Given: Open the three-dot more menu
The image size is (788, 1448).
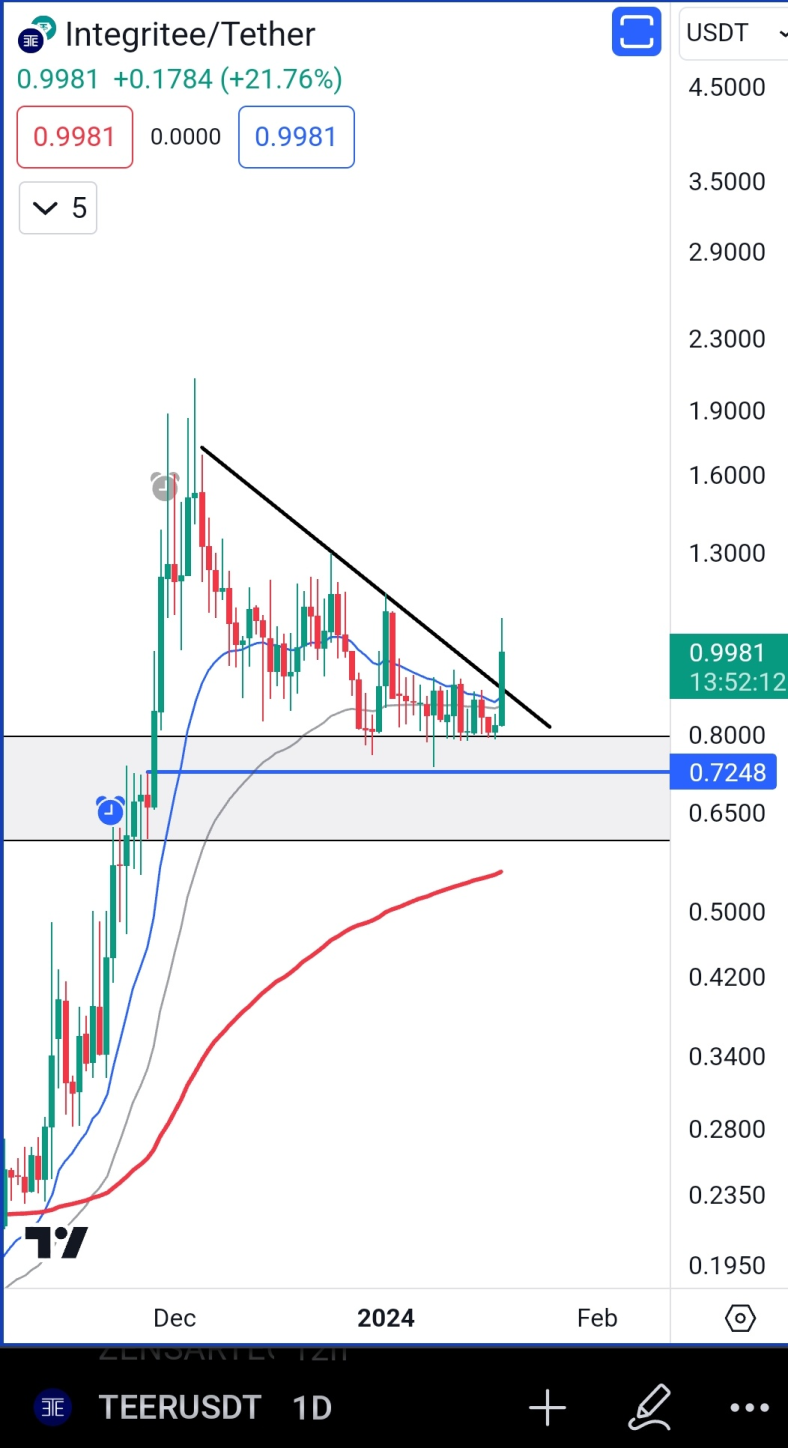Looking at the screenshot, I should point(749,1408).
